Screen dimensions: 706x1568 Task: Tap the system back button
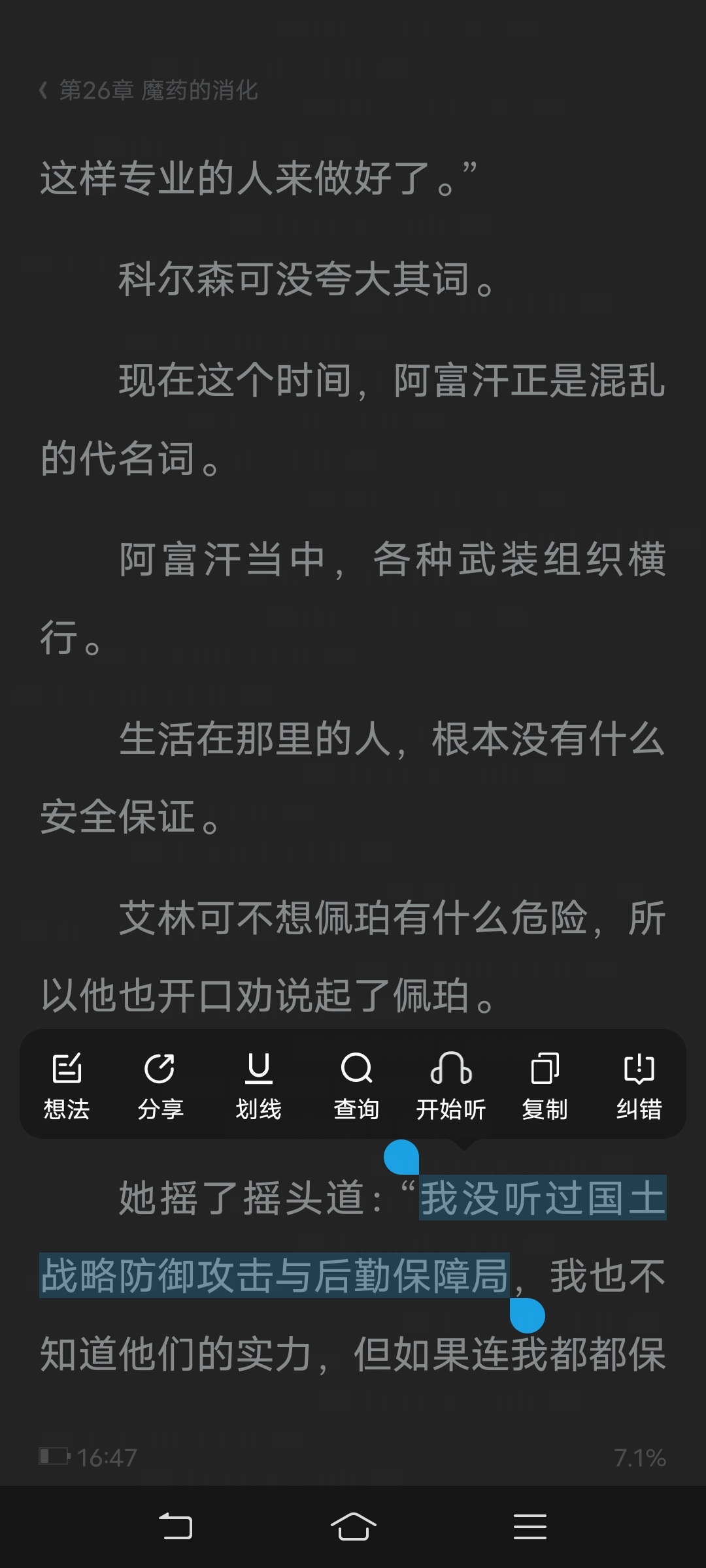point(176,1527)
